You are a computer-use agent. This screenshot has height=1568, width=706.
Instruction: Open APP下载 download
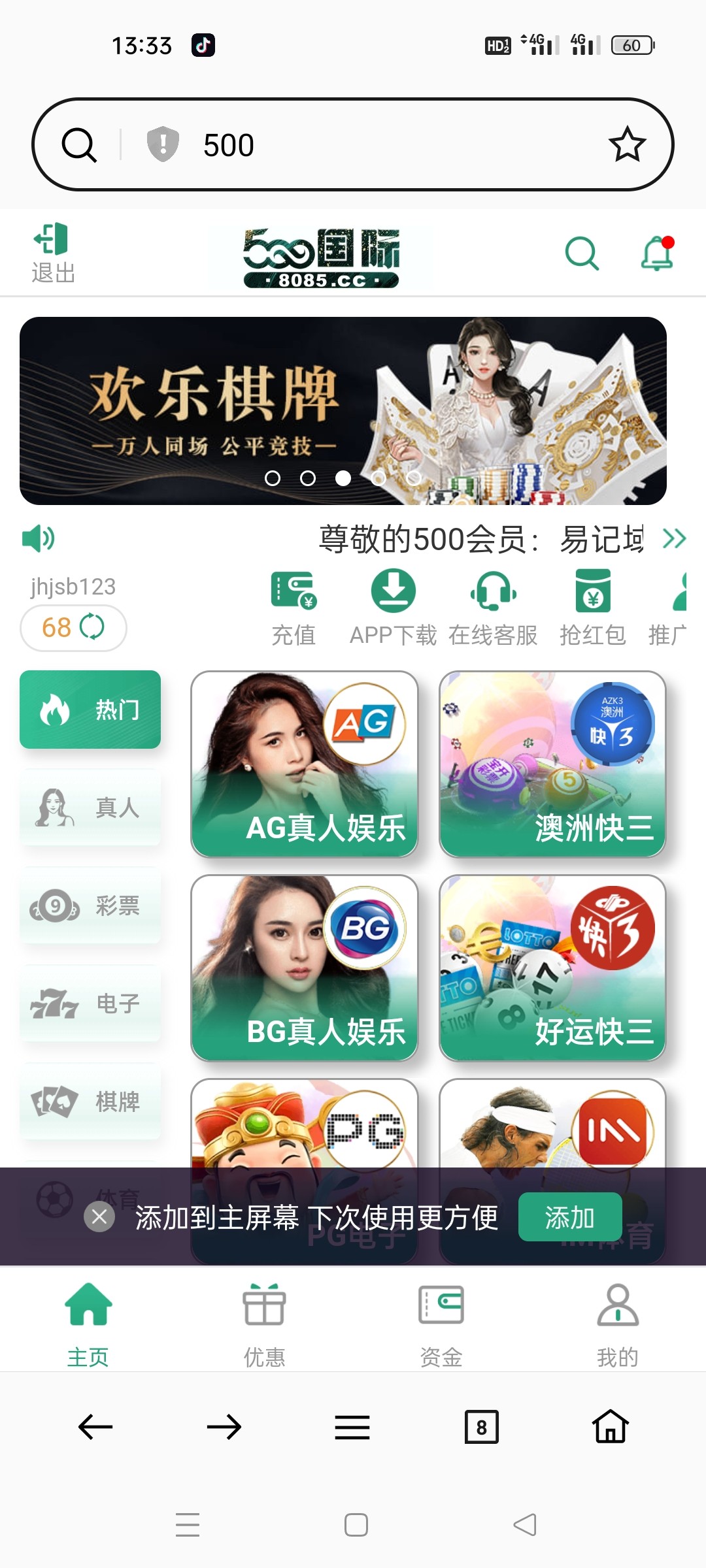393,606
